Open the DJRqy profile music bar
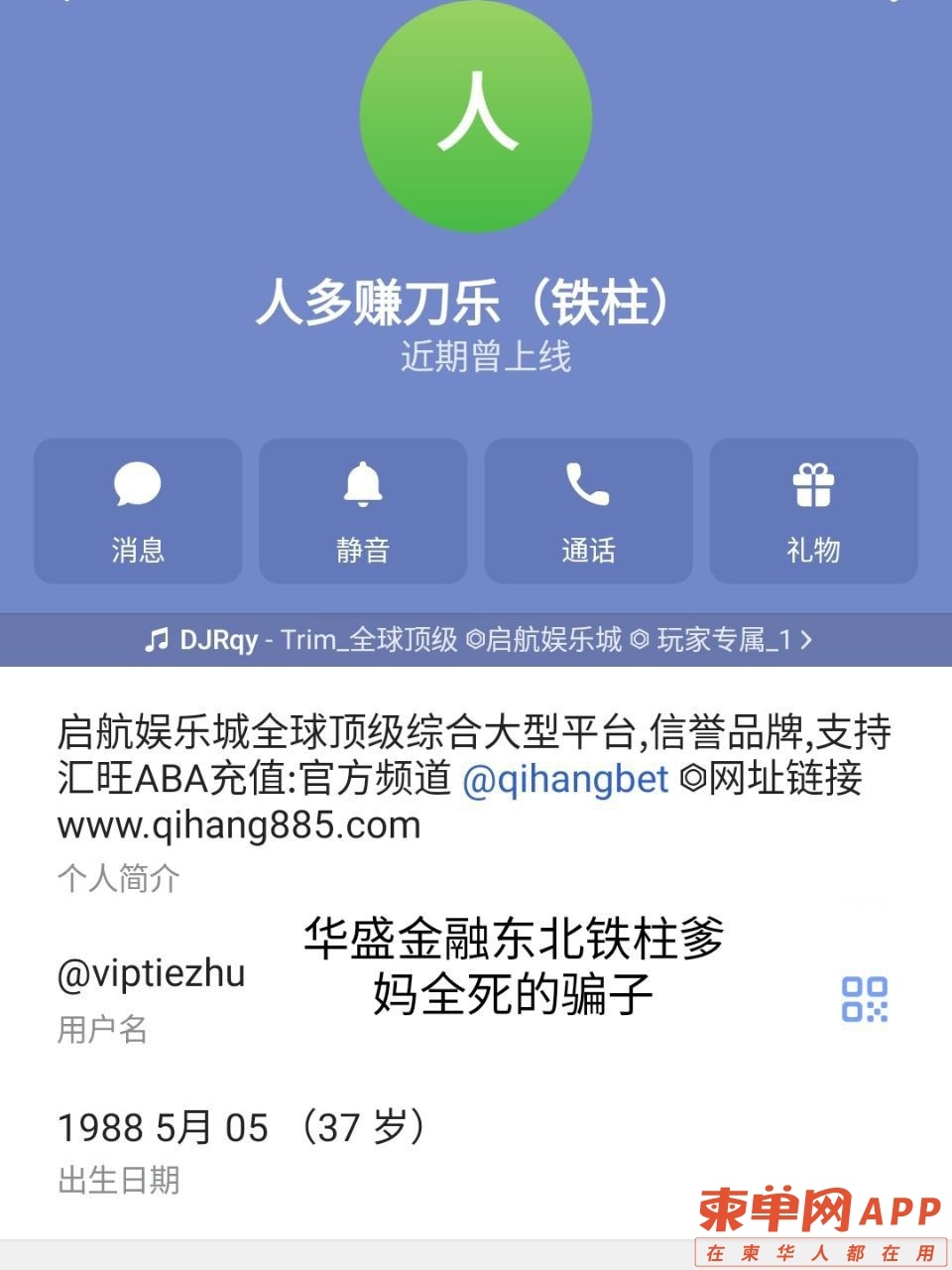This screenshot has height=1270, width=952. (x=476, y=640)
